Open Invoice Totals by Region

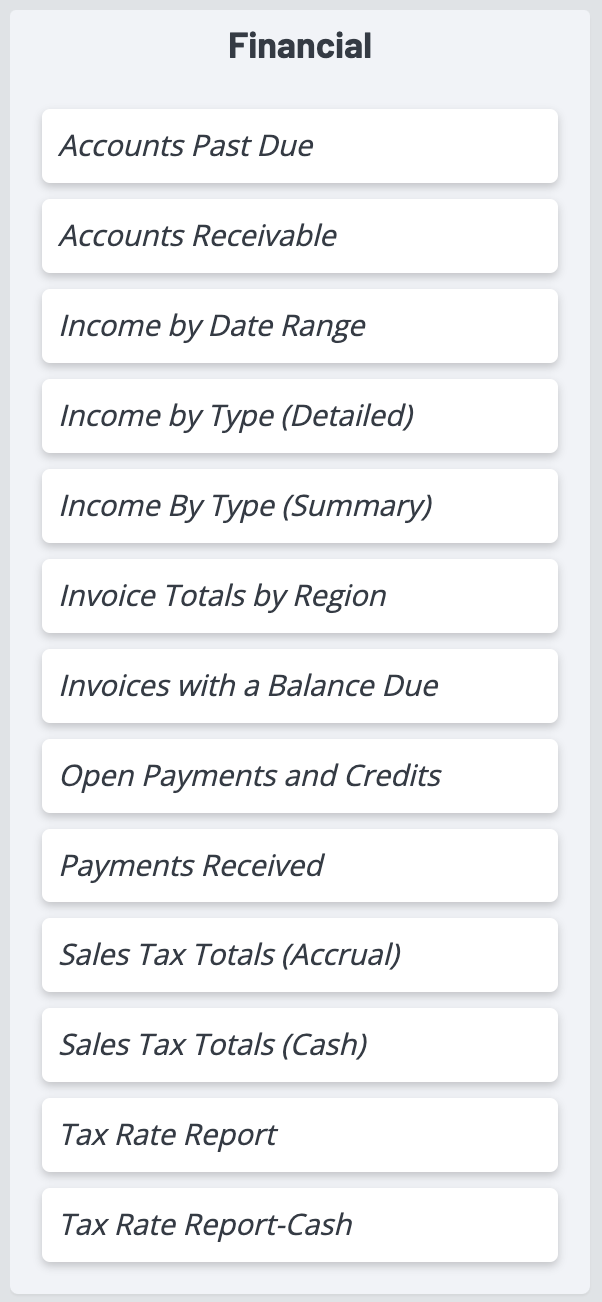(x=299, y=596)
